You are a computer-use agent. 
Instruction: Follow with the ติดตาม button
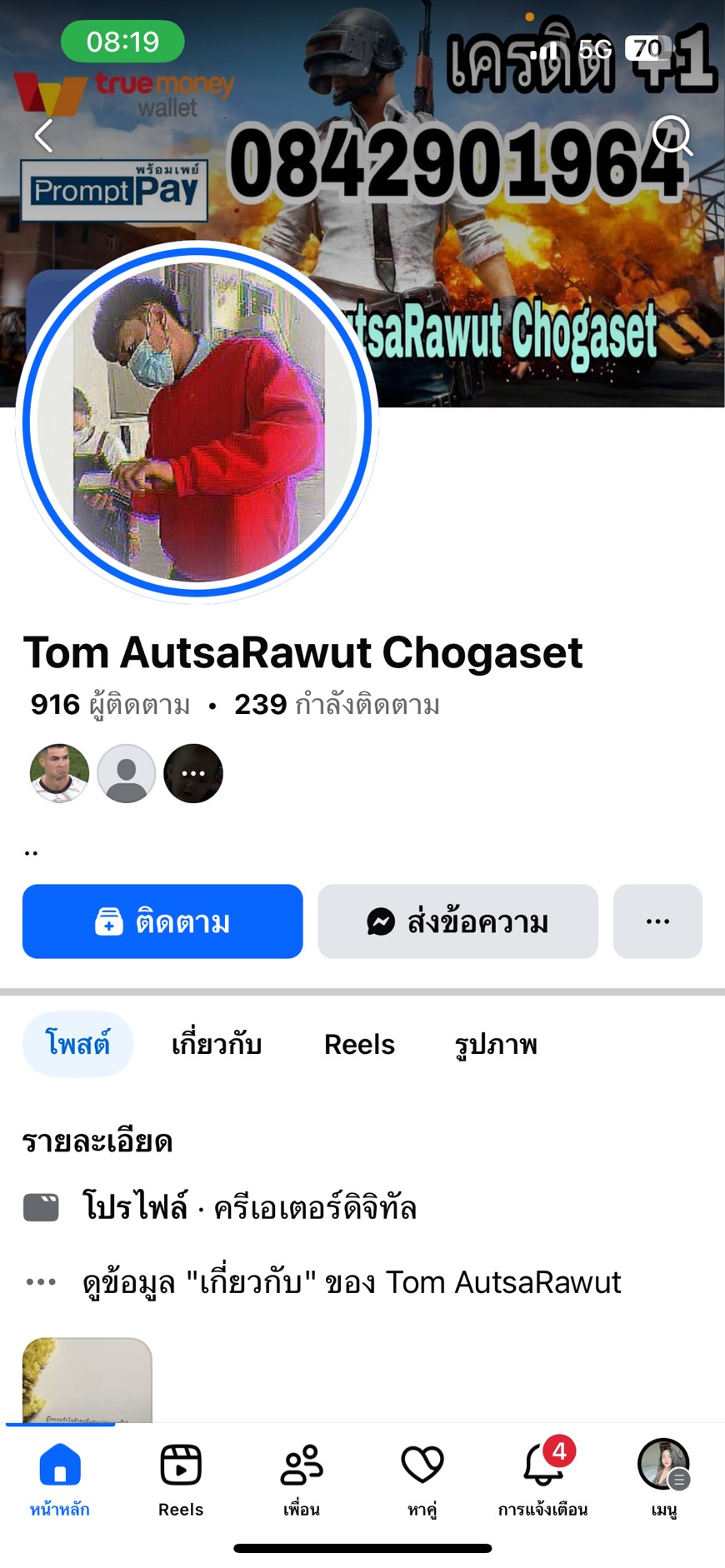tap(162, 921)
